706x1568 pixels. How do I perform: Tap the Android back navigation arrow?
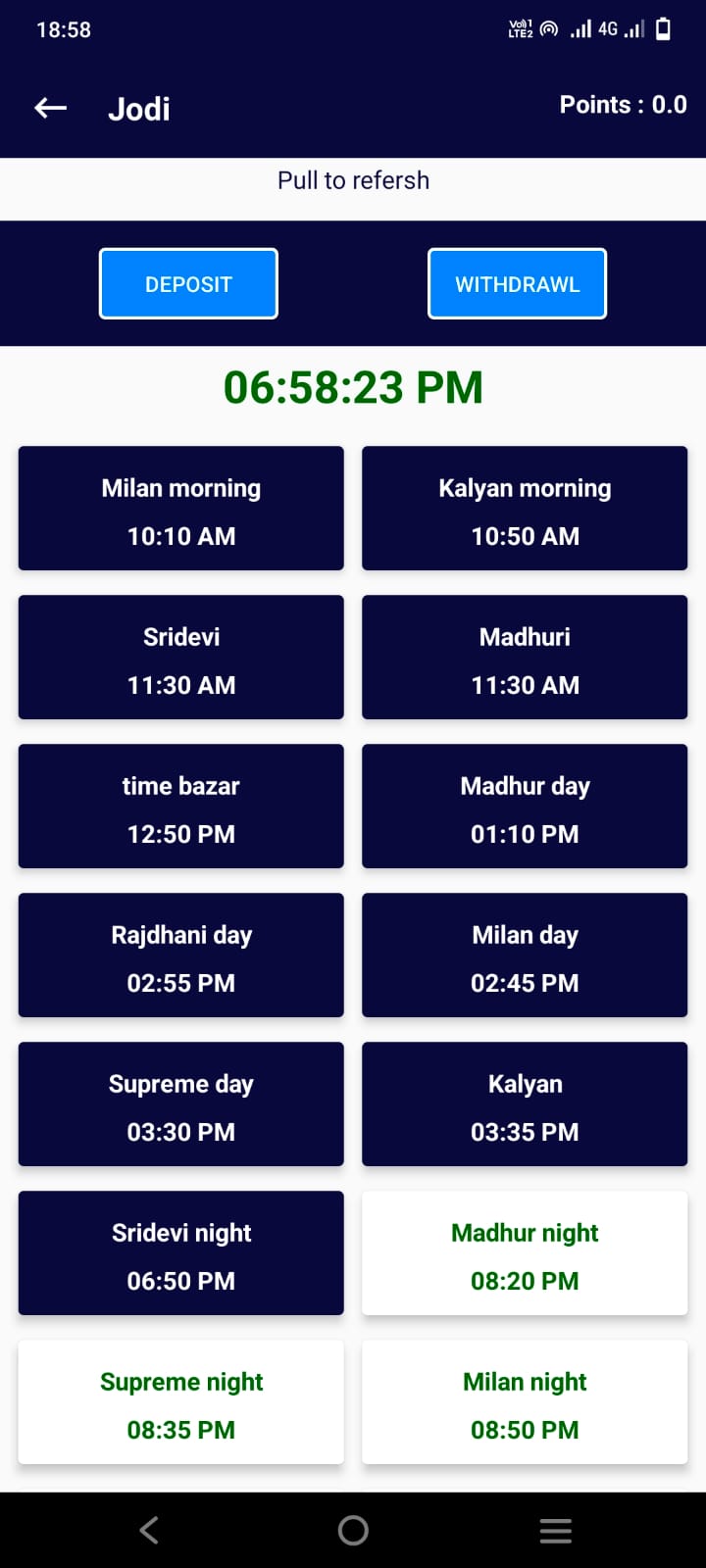[148, 1529]
